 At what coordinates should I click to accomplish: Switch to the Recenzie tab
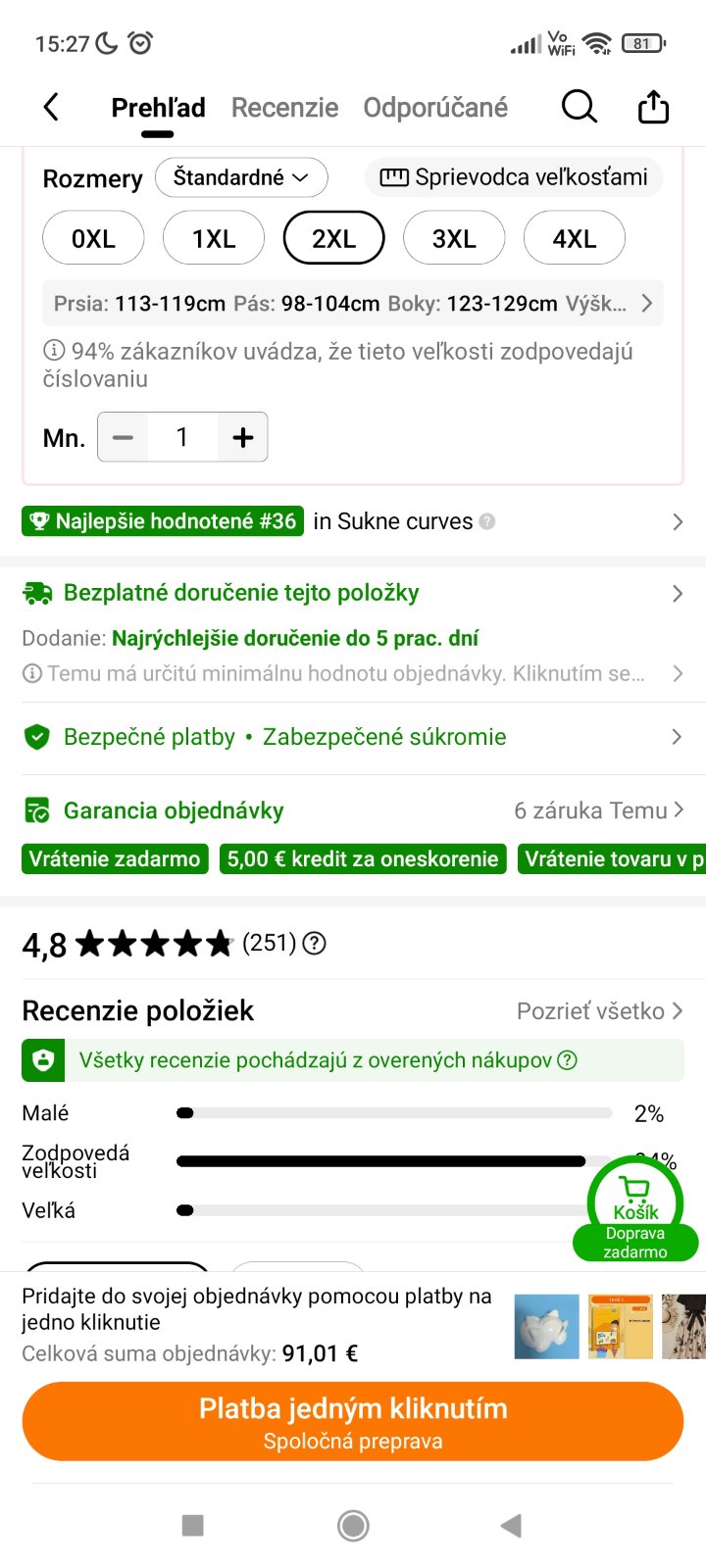284,107
